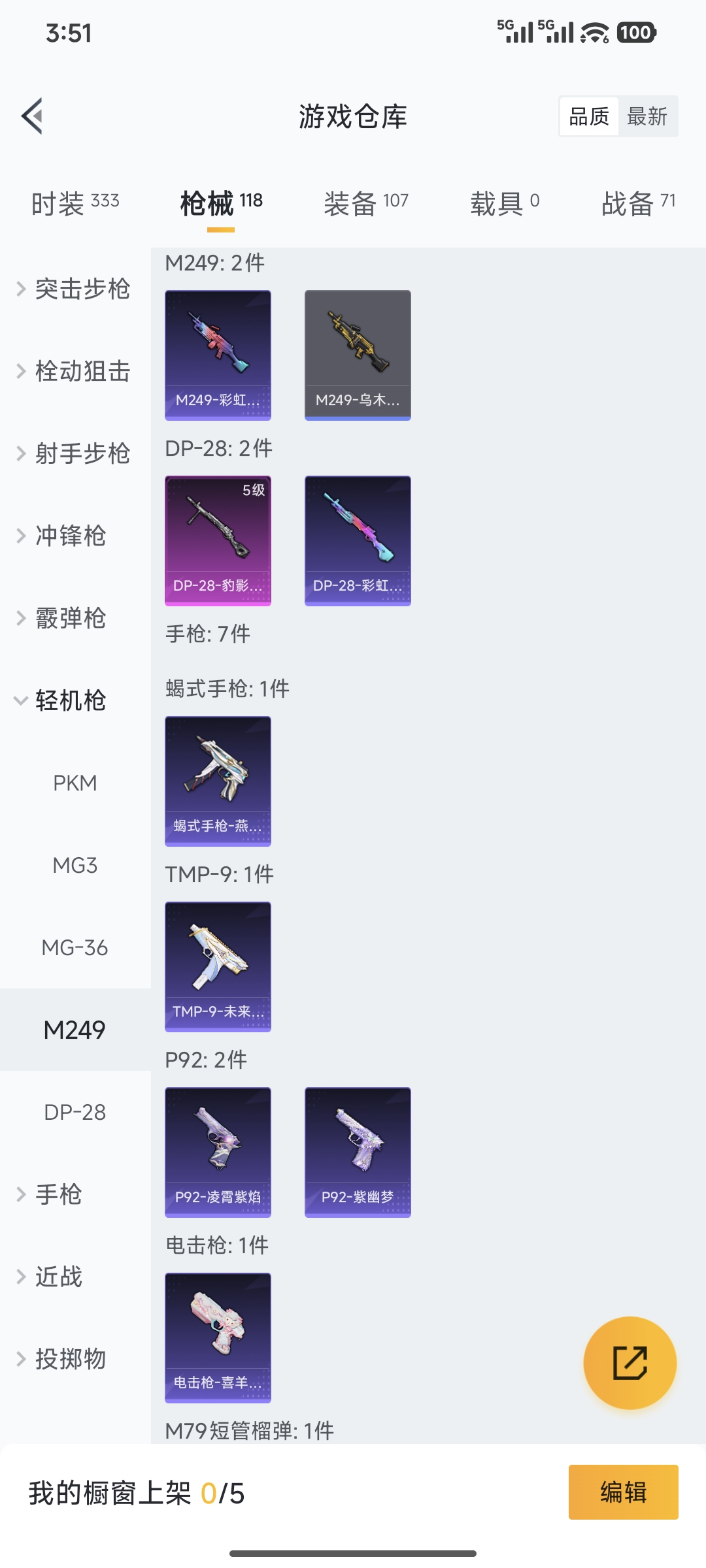Collapse the 轻机枪 category
The image size is (706, 1568).
[x=69, y=700]
